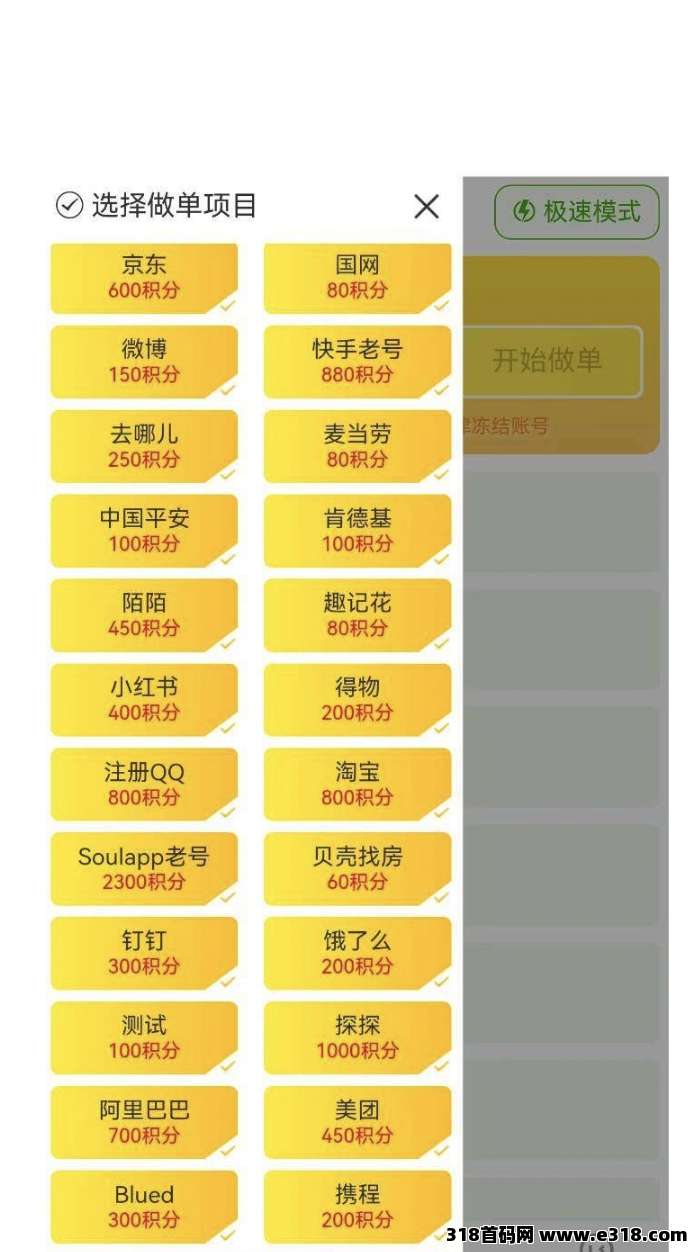Select the Blued project
The width and height of the screenshot is (692, 1252).
coord(144,1206)
